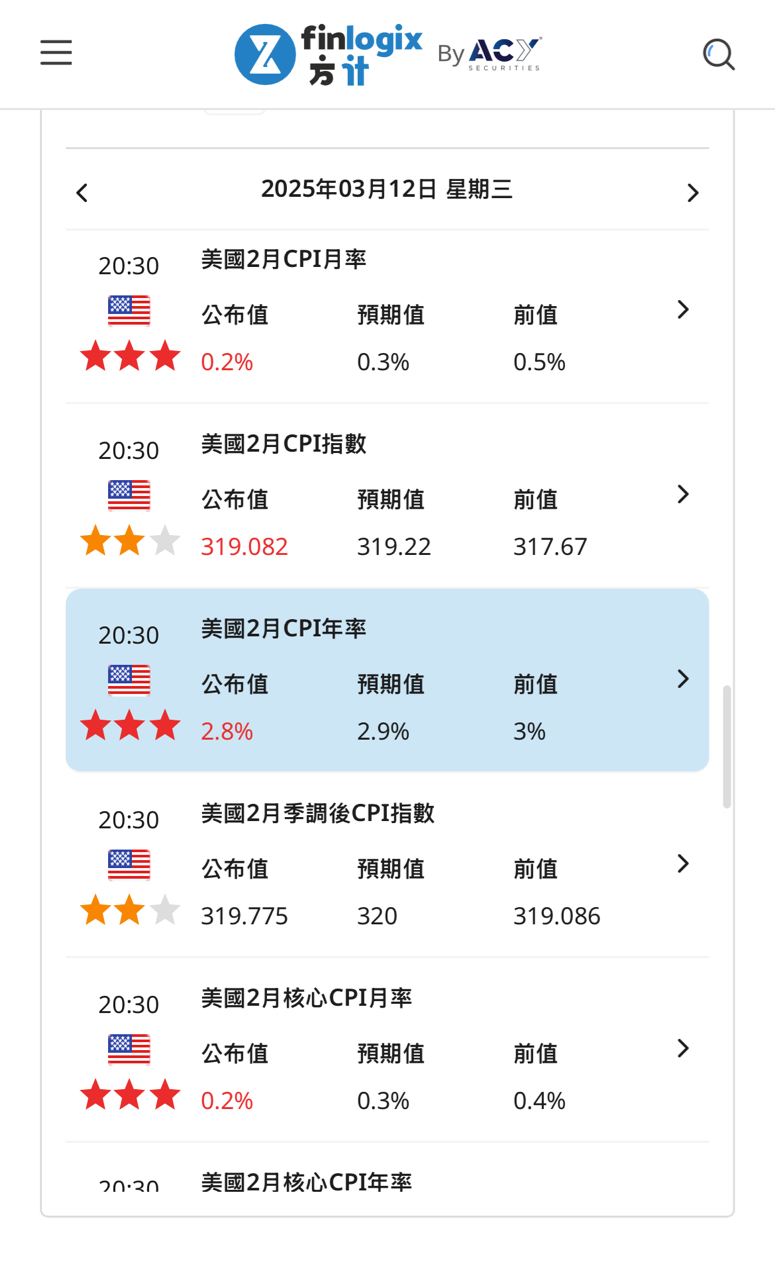Go to the previous day
Viewport: 775px width, 1280px height.
(x=82, y=192)
